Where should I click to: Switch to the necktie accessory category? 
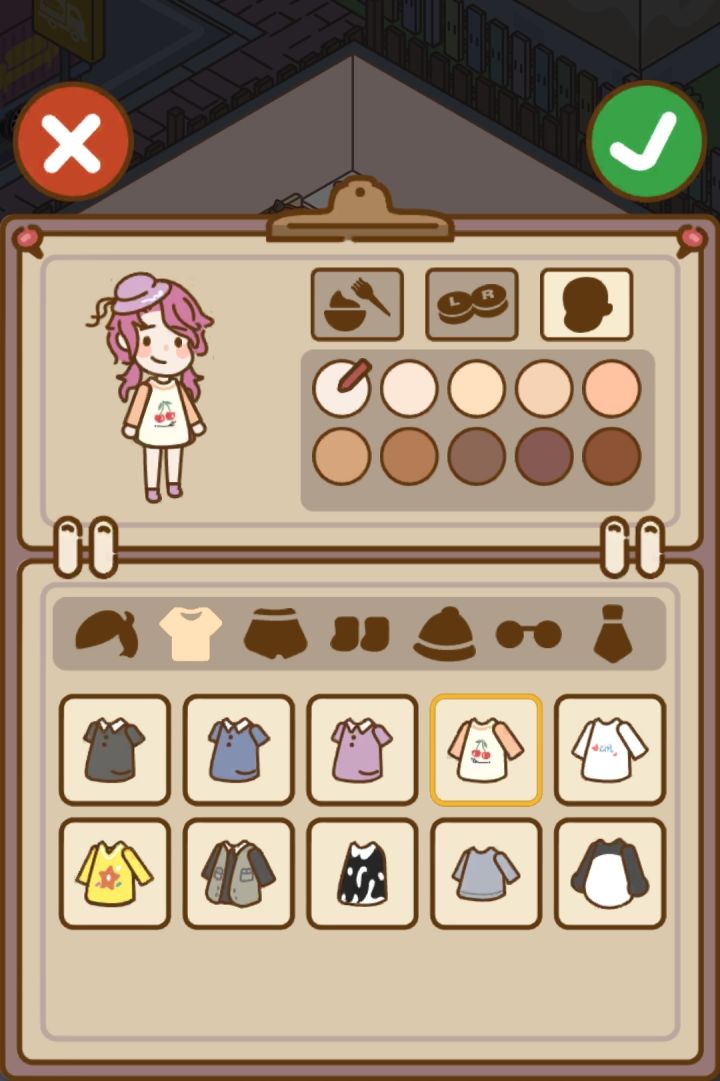[x=612, y=634]
